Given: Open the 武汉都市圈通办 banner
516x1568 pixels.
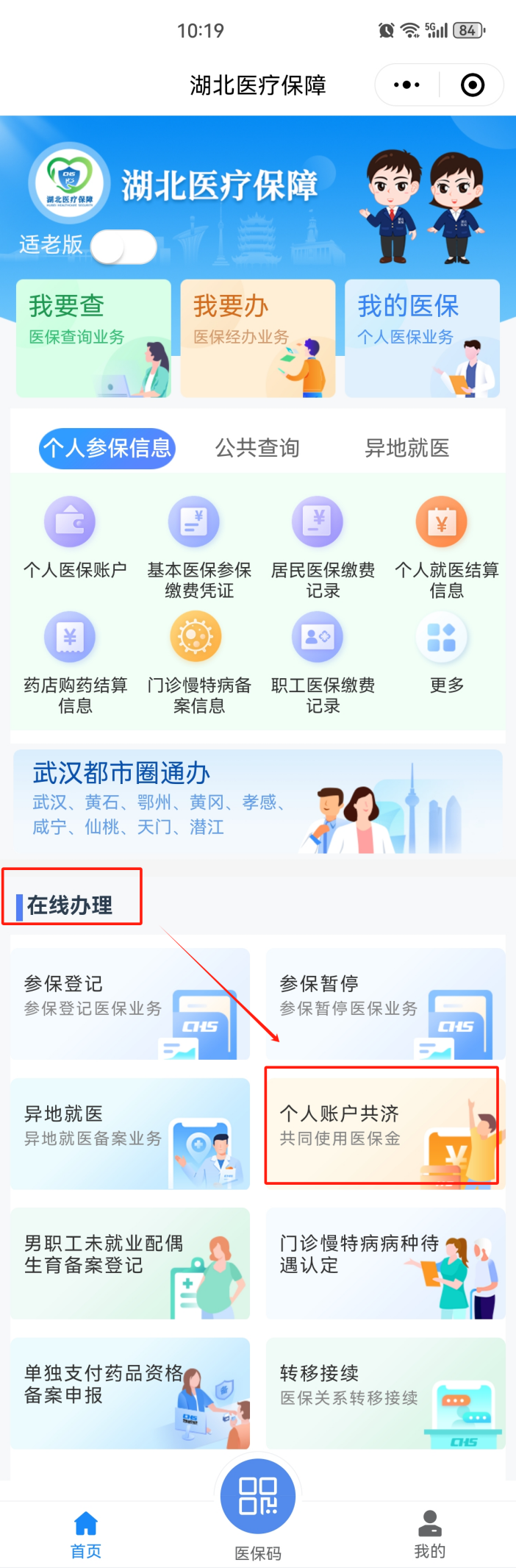Looking at the screenshot, I should pyautogui.click(x=257, y=802).
